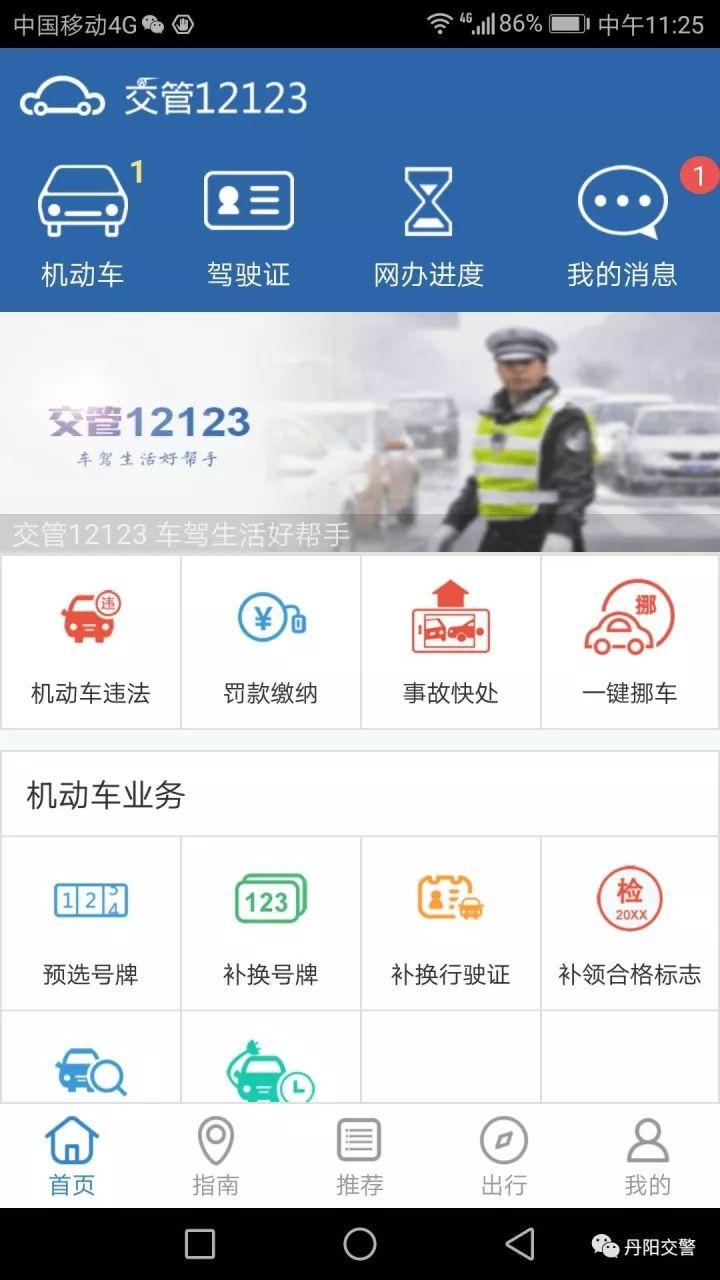Open the 交管12123 banner
Image resolution: width=720 pixels, height=1280 pixels.
pyautogui.click(x=360, y=432)
